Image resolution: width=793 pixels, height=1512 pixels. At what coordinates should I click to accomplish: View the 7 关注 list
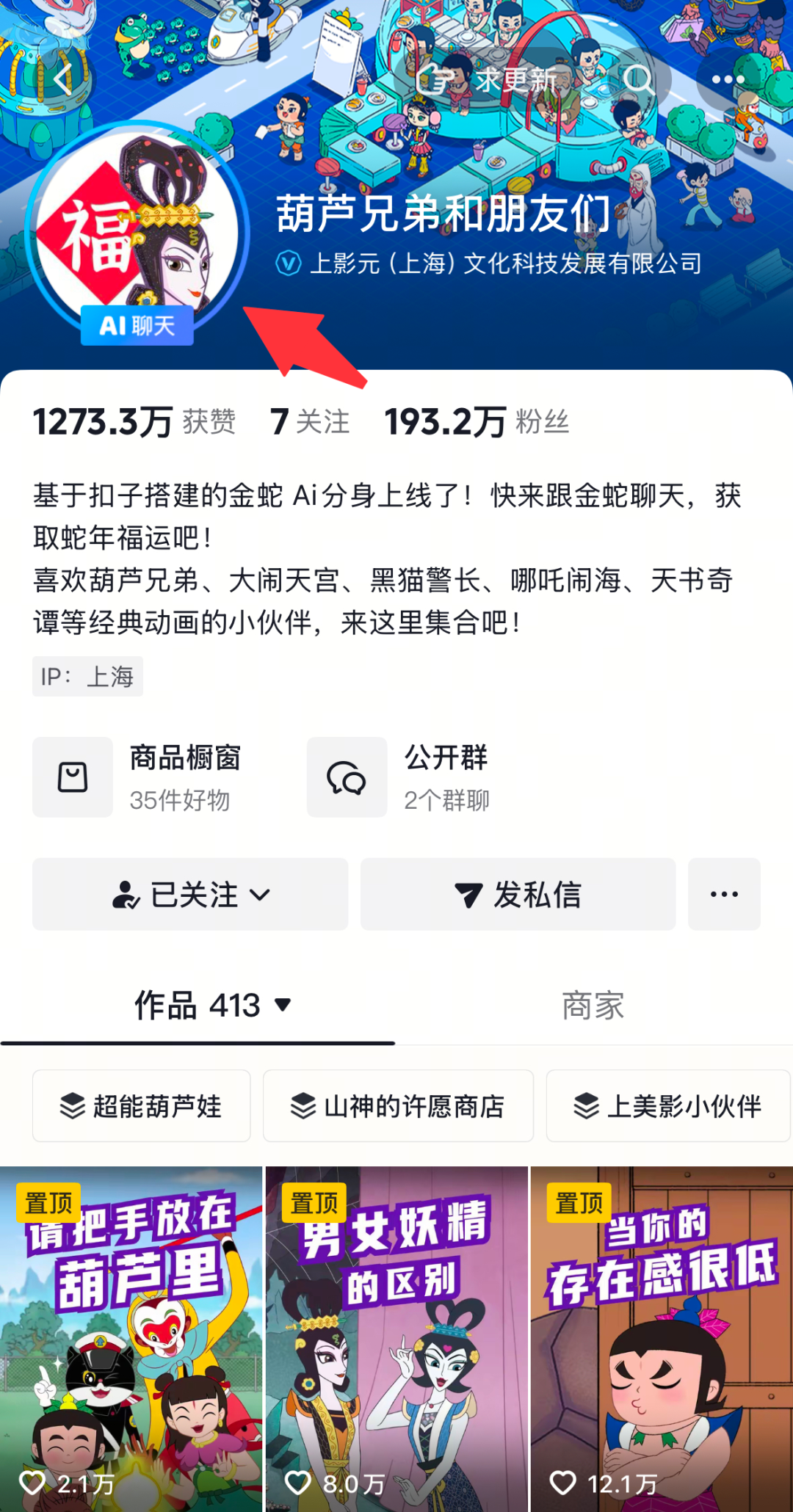point(309,422)
